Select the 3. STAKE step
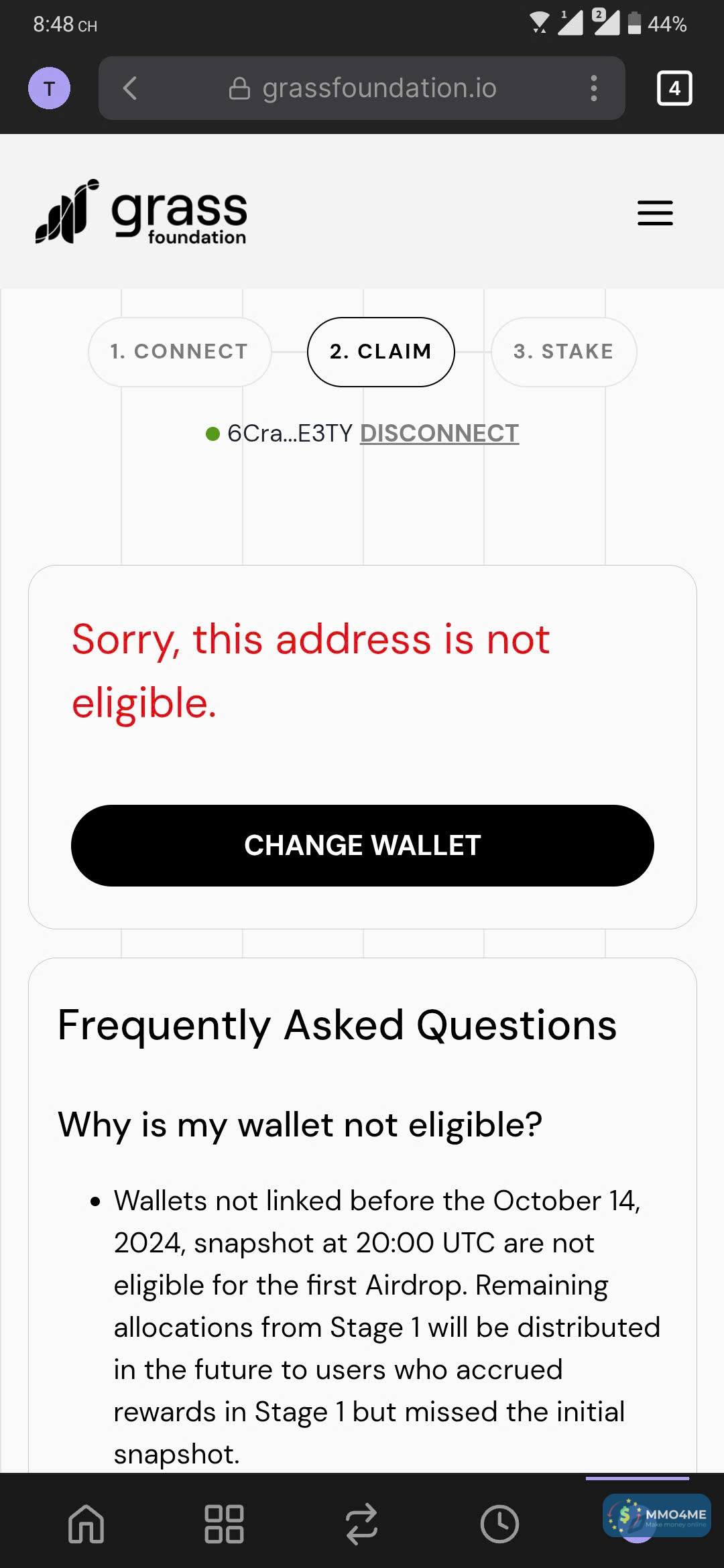This screenshot has height=1568, width=724. [563, 352]
